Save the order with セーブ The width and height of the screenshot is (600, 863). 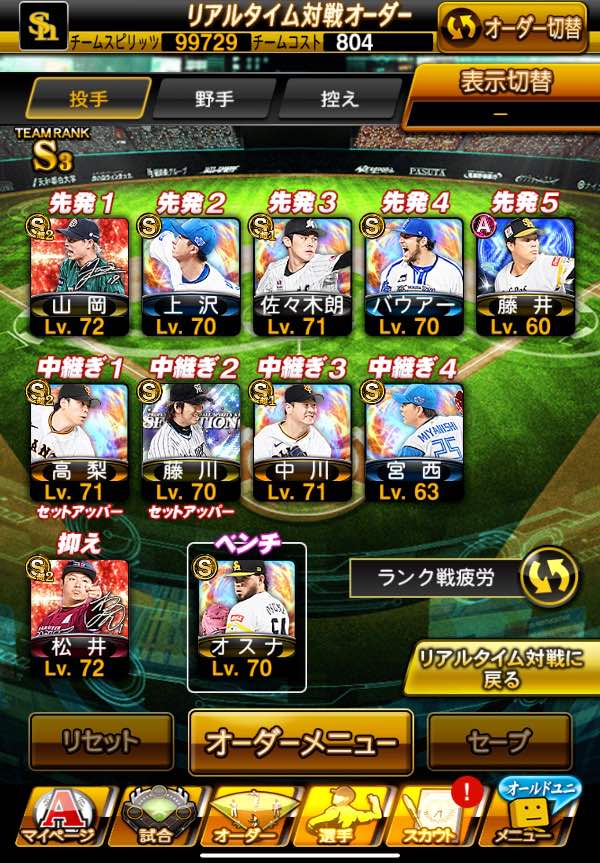click(499, 741)
